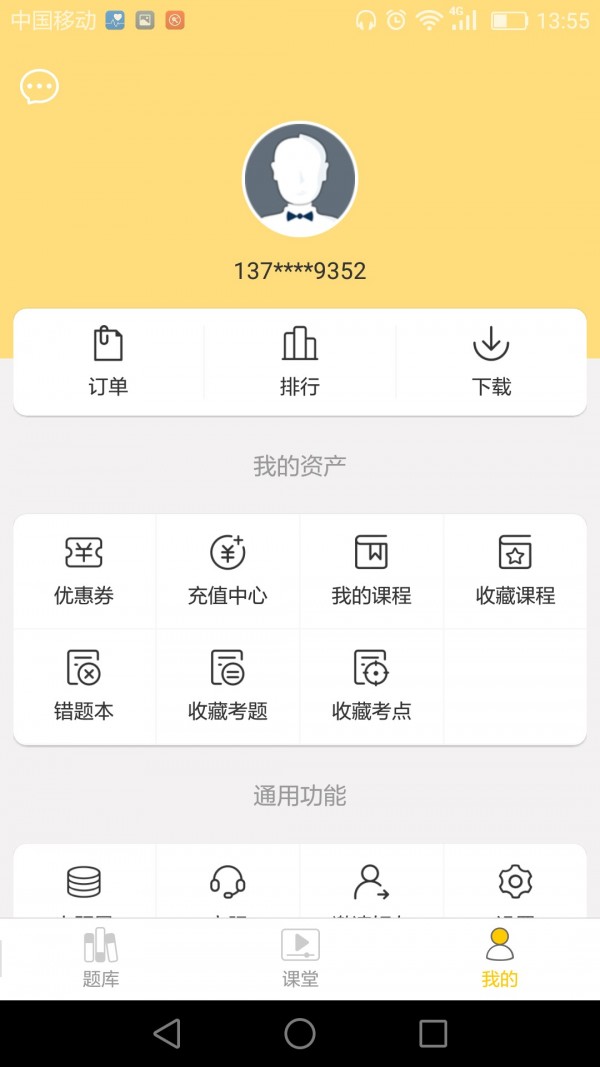Switch to the 课堂 tab
Image resolution: width=600 pixels, height=1067 pixels.
click(300, 958)
